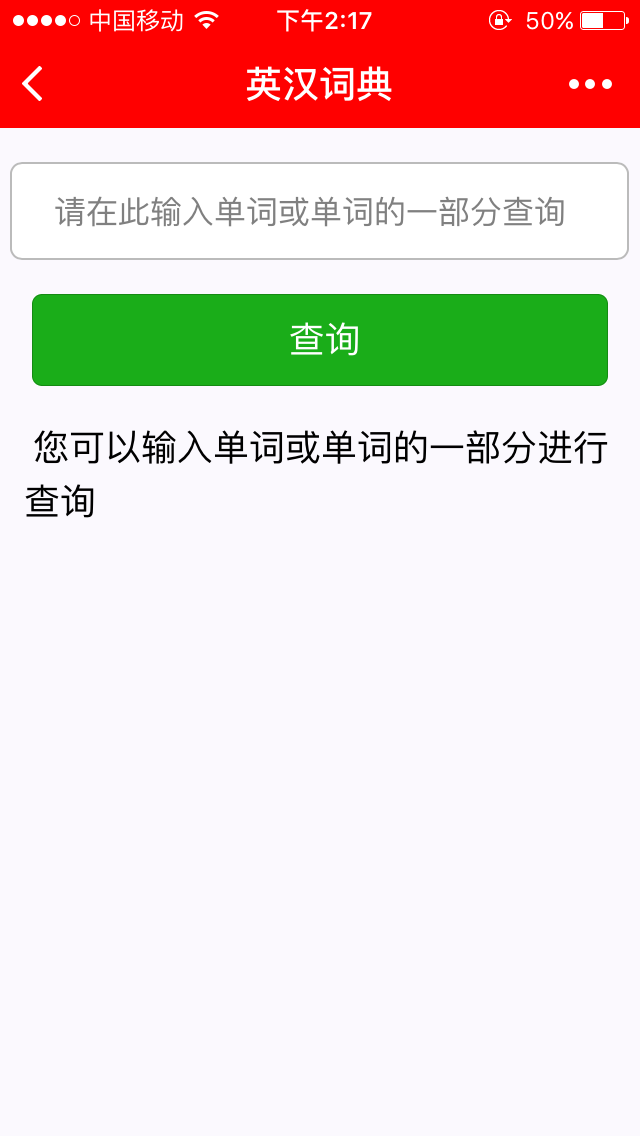Focus the word search input field
This screenshot has width=640, height=1136.
pyautogui.click(x=319, y=211)
